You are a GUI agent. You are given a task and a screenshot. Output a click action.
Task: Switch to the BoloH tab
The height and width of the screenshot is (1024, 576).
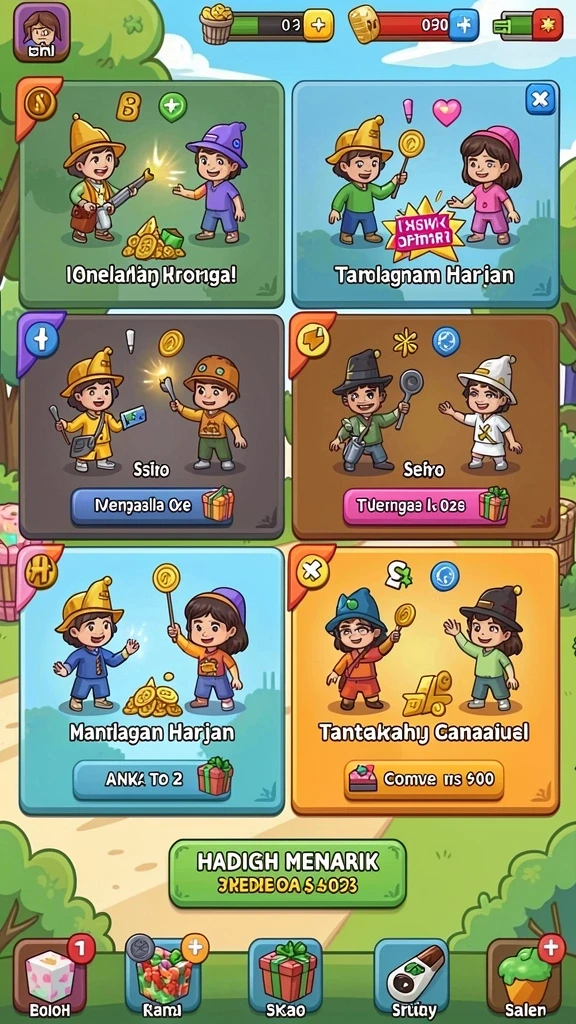tap(49, 978)
